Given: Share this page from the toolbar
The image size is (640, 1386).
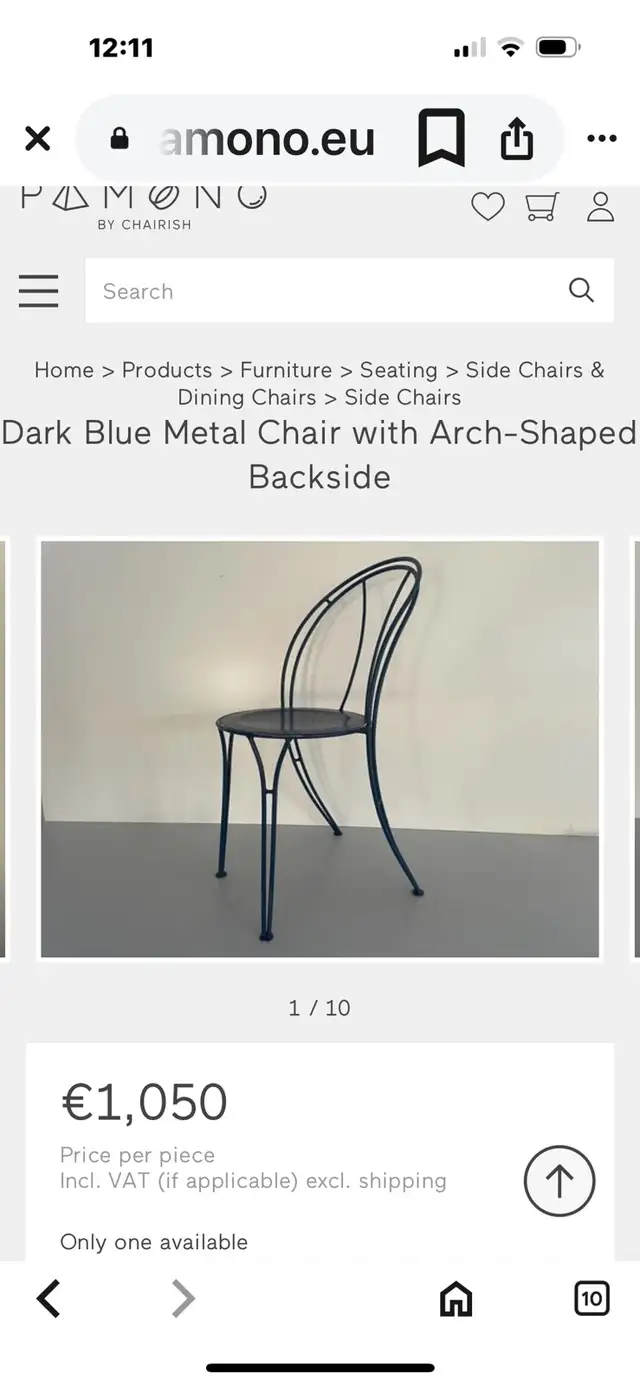Looking at the screenshot, I should tap(517, 138).
